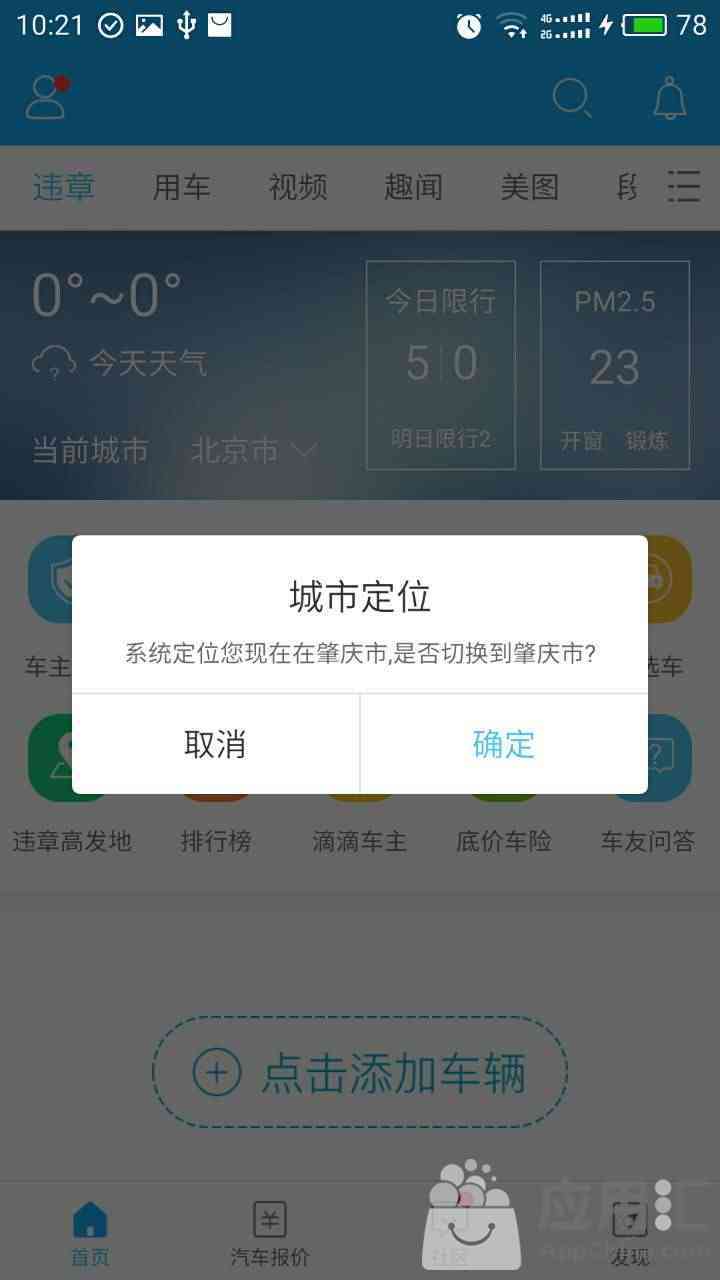This screenshot has height=1280, width=720.
Task: Switch to the 汽车报价 tab
Action: click(x=270, y=1234)
